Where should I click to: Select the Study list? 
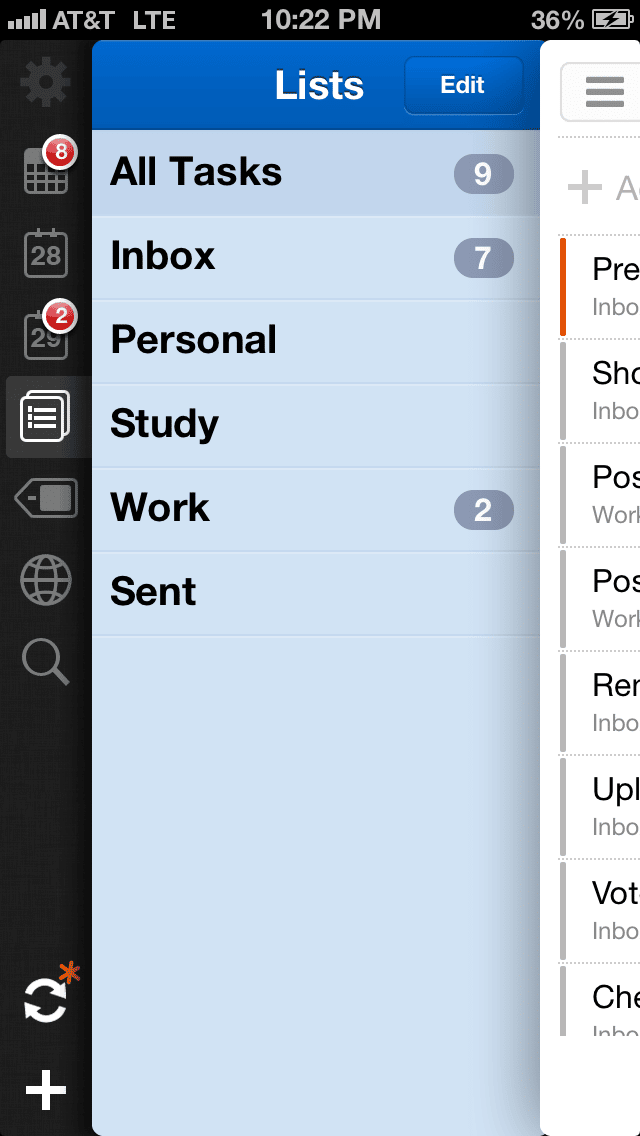click(x=316, y=425)
